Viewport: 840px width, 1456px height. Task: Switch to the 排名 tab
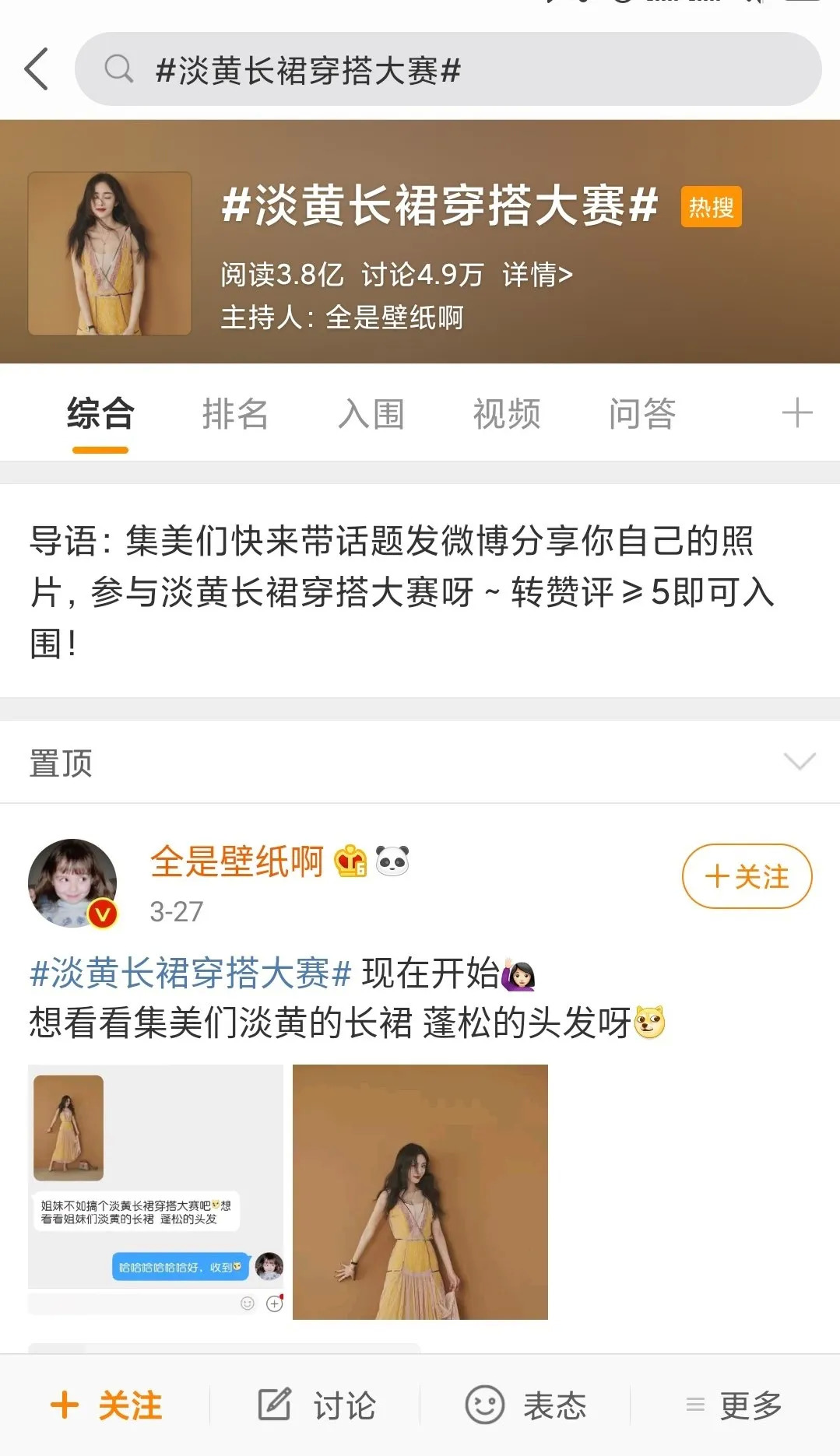[235, 413]
